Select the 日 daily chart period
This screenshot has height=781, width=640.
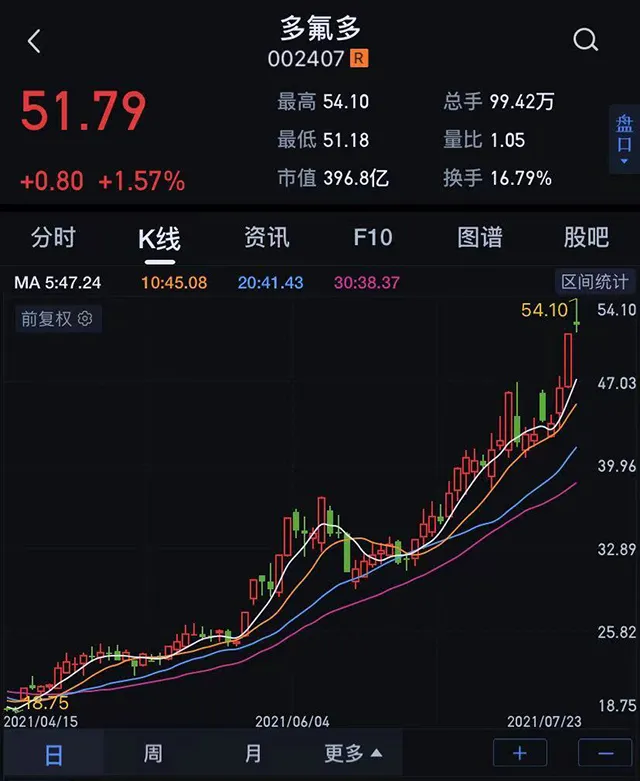click(53, 754)
